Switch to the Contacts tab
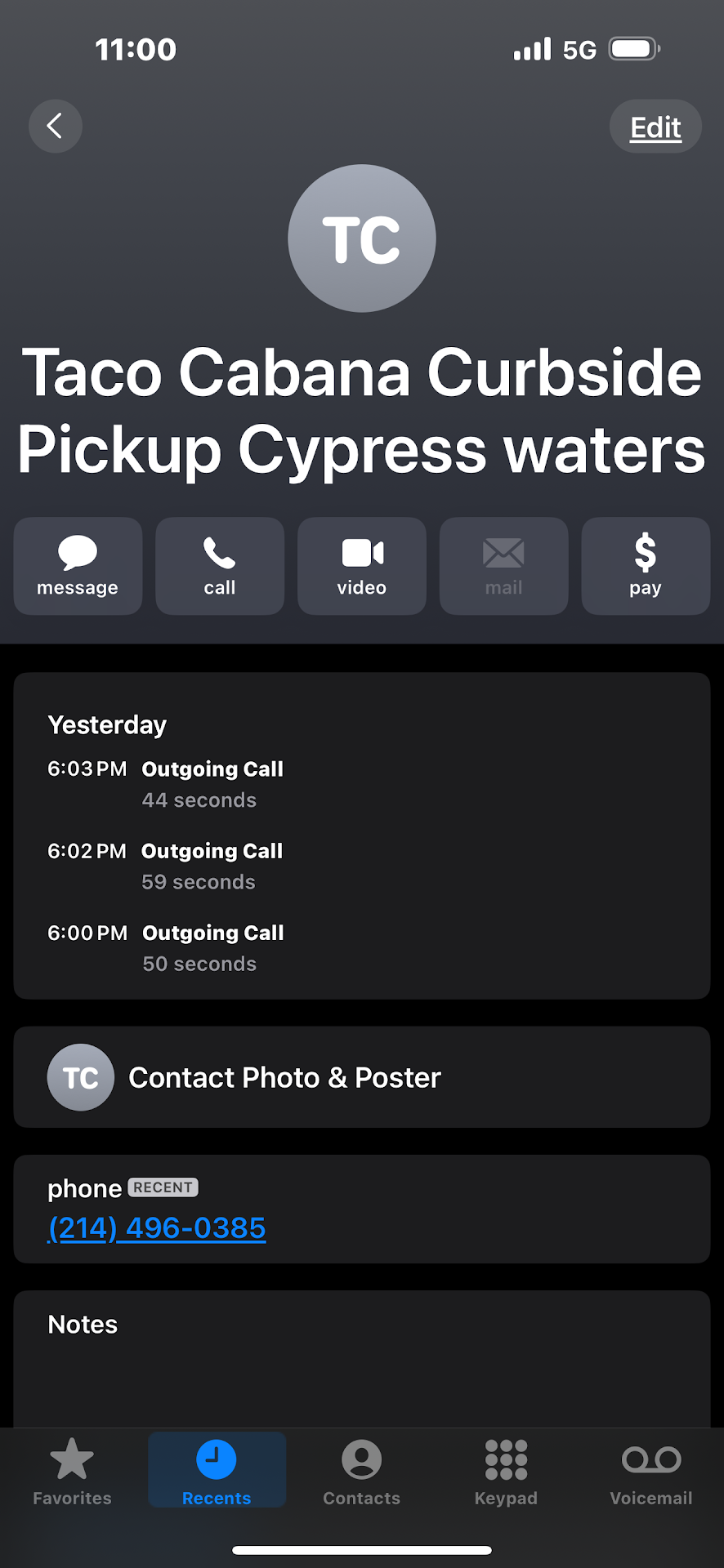The image size is (724, 1568). pos(362,1471)
